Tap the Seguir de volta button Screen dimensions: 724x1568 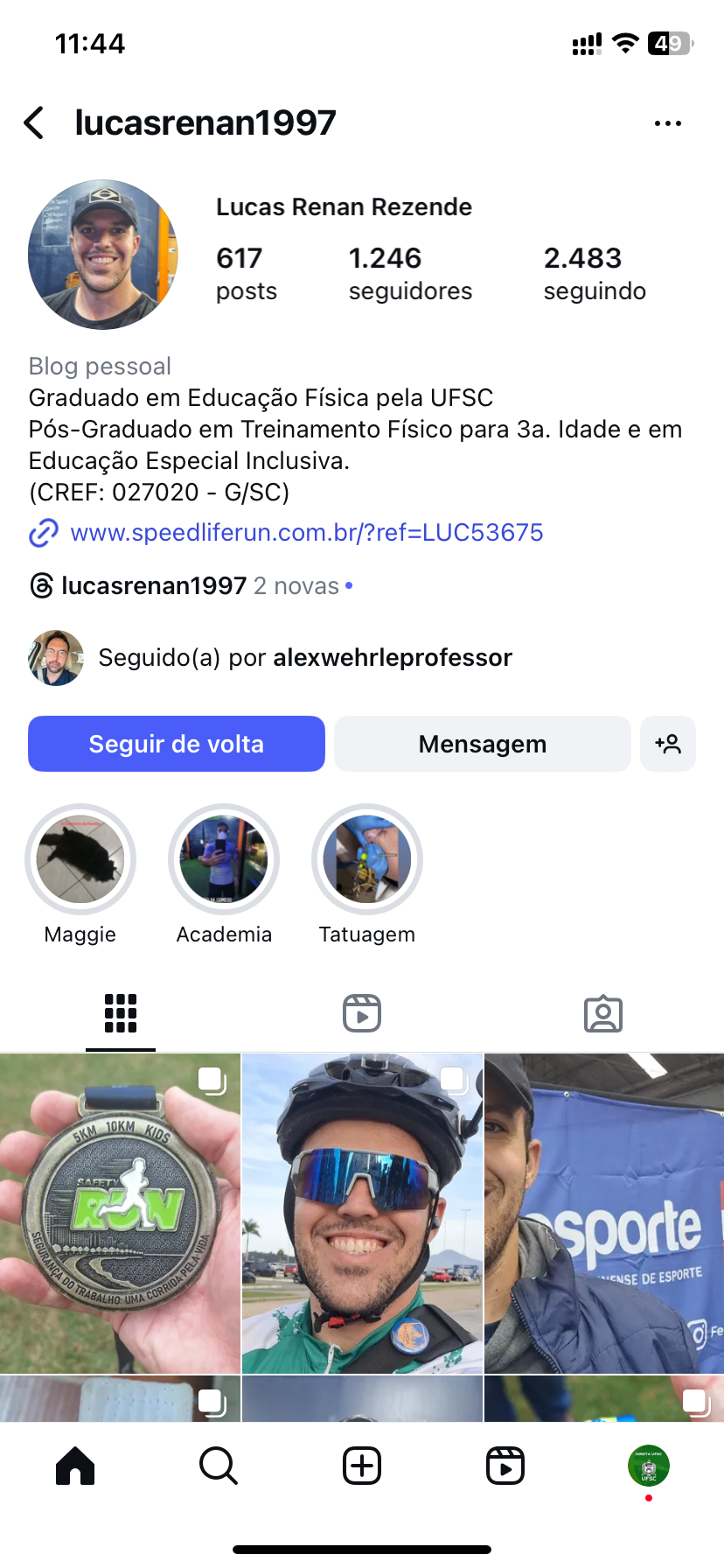click(x=177, y=744)
